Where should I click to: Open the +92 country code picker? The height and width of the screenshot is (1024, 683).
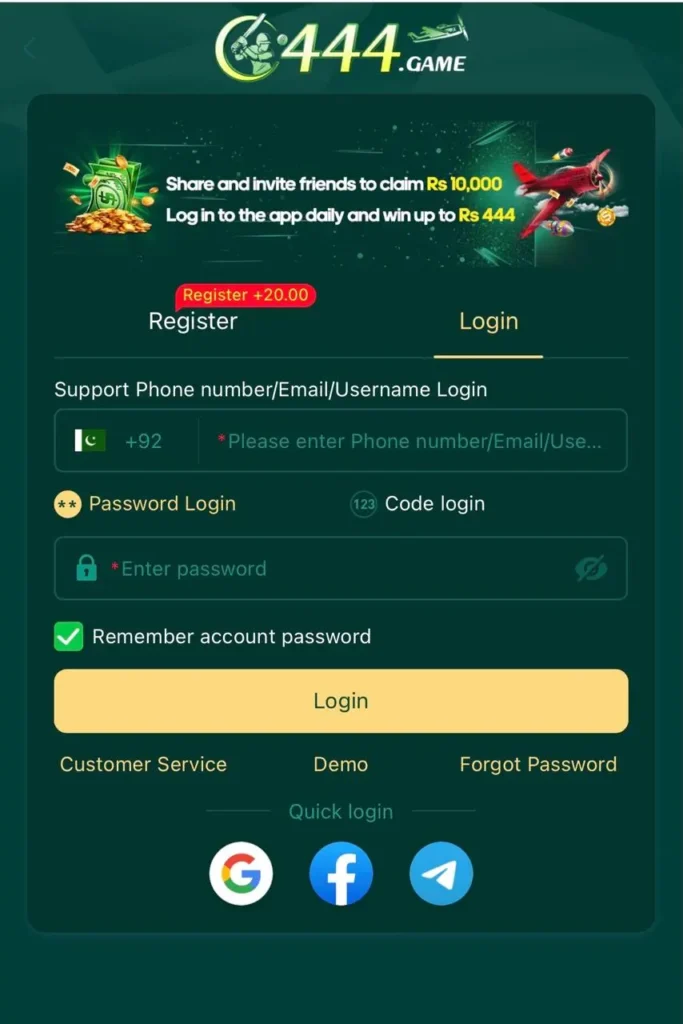tap(120, 441)
